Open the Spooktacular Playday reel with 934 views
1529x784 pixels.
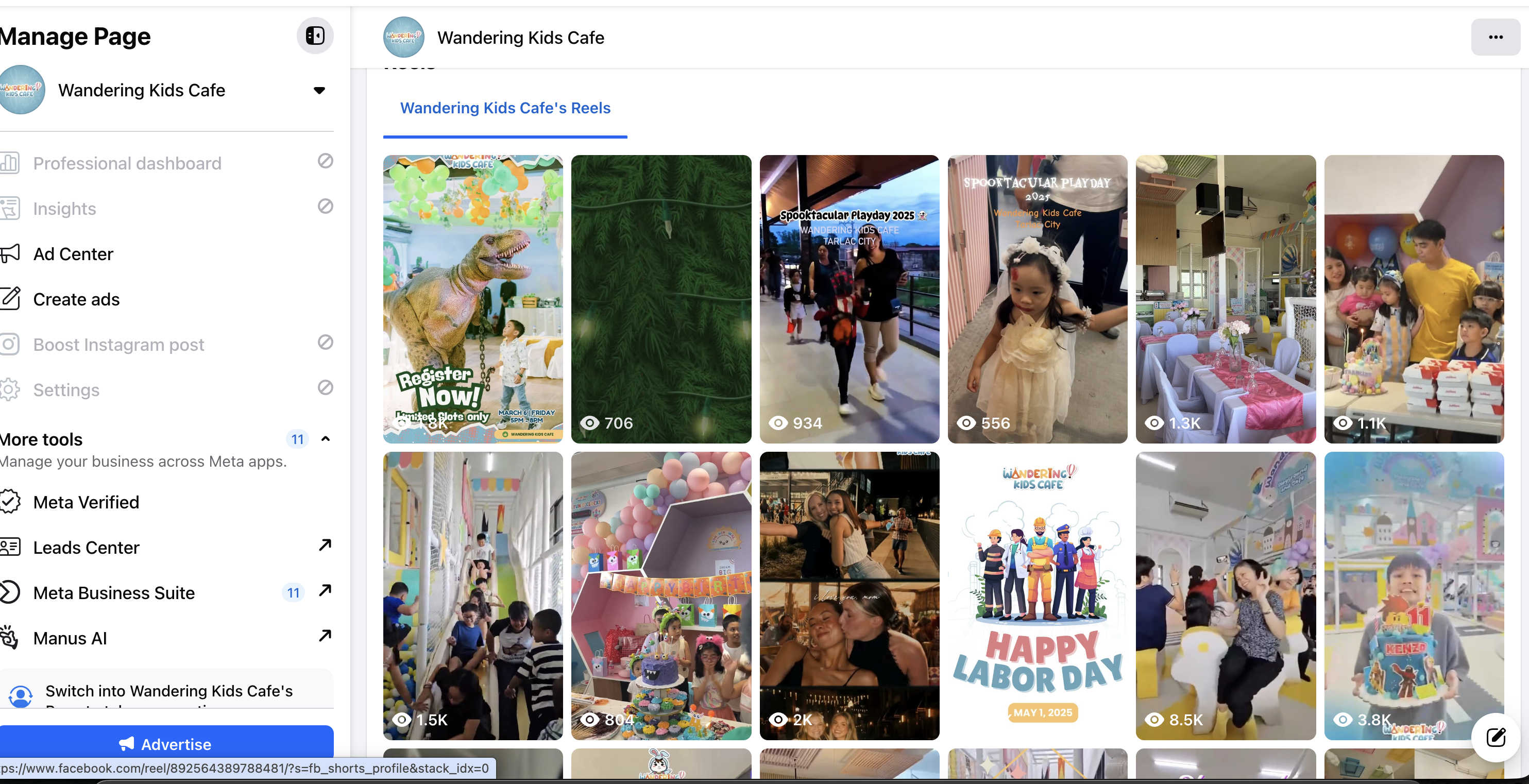pyautogui.click(x=849, y=299)
